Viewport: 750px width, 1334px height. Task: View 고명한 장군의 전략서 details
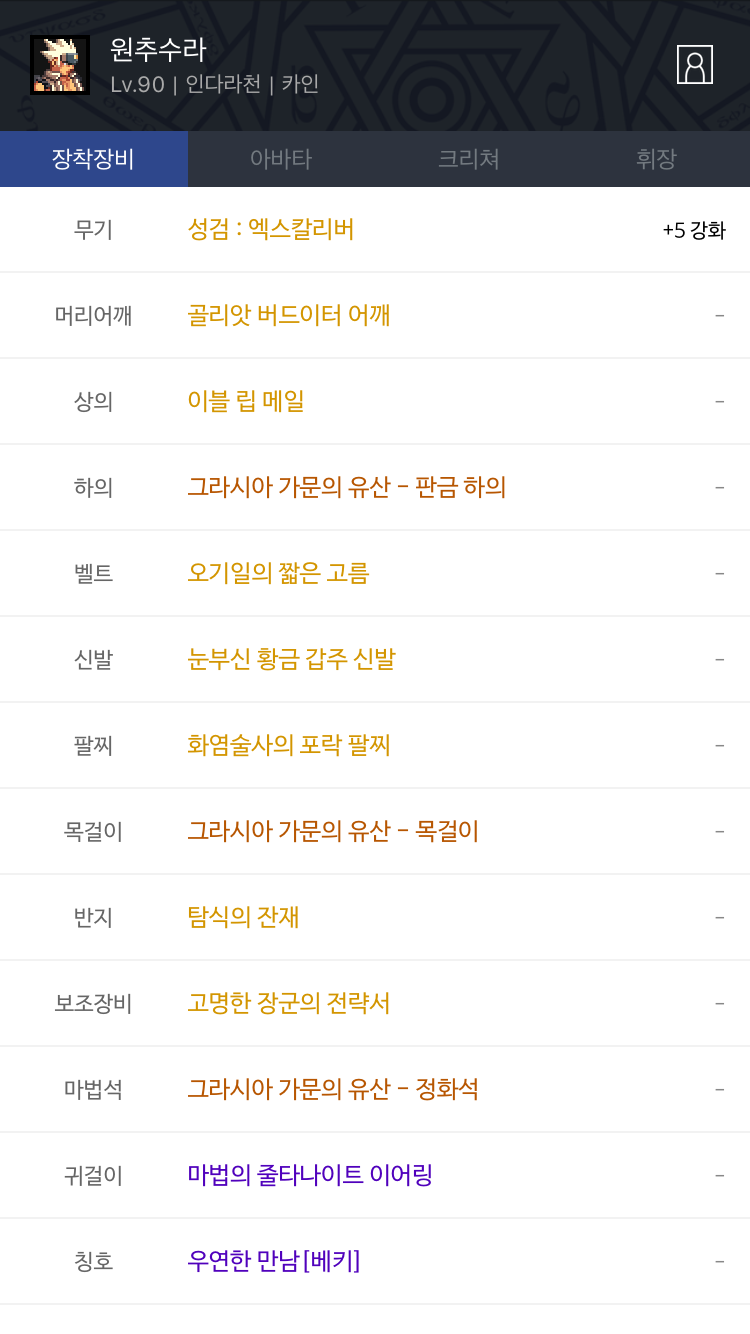[x=289, y=1004]
